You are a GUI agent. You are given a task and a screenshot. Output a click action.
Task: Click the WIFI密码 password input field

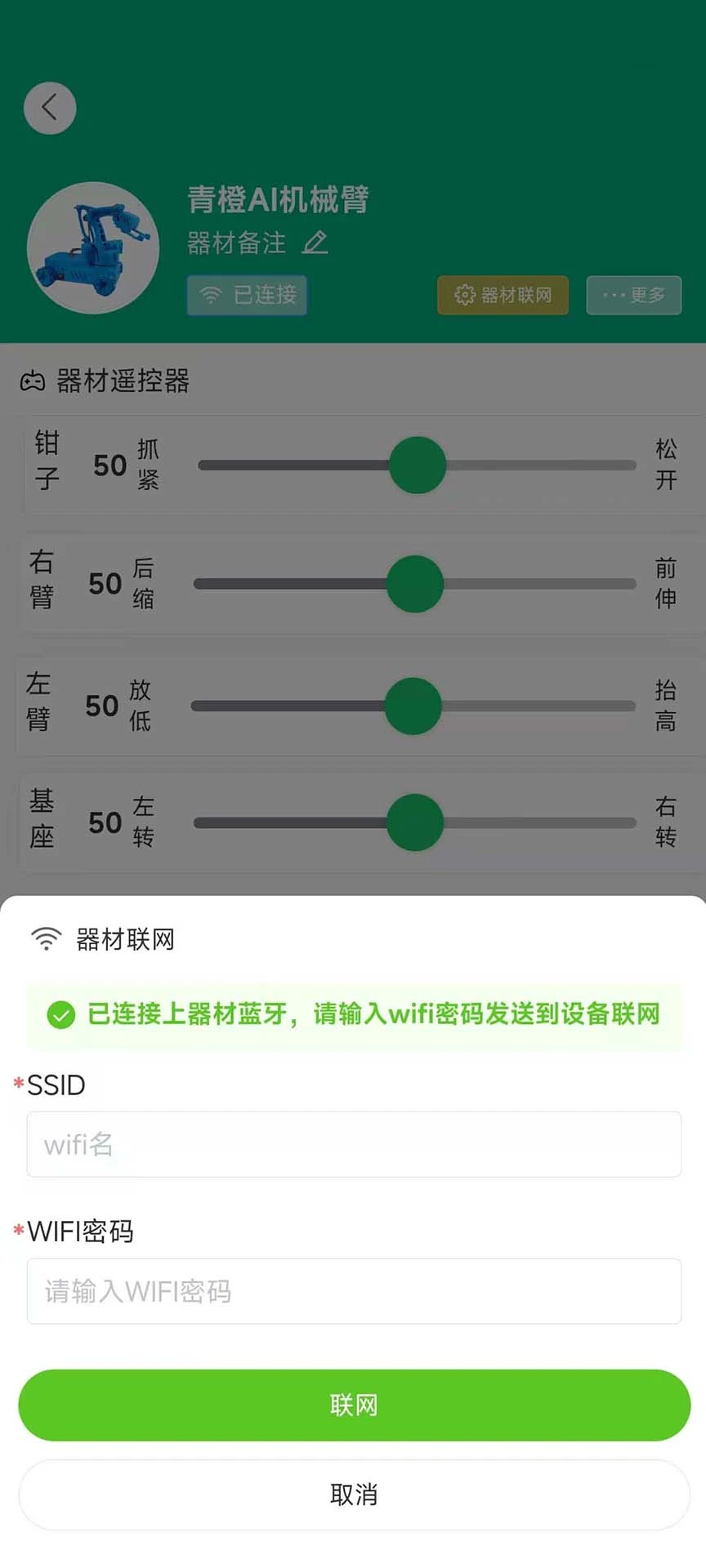353,1291
